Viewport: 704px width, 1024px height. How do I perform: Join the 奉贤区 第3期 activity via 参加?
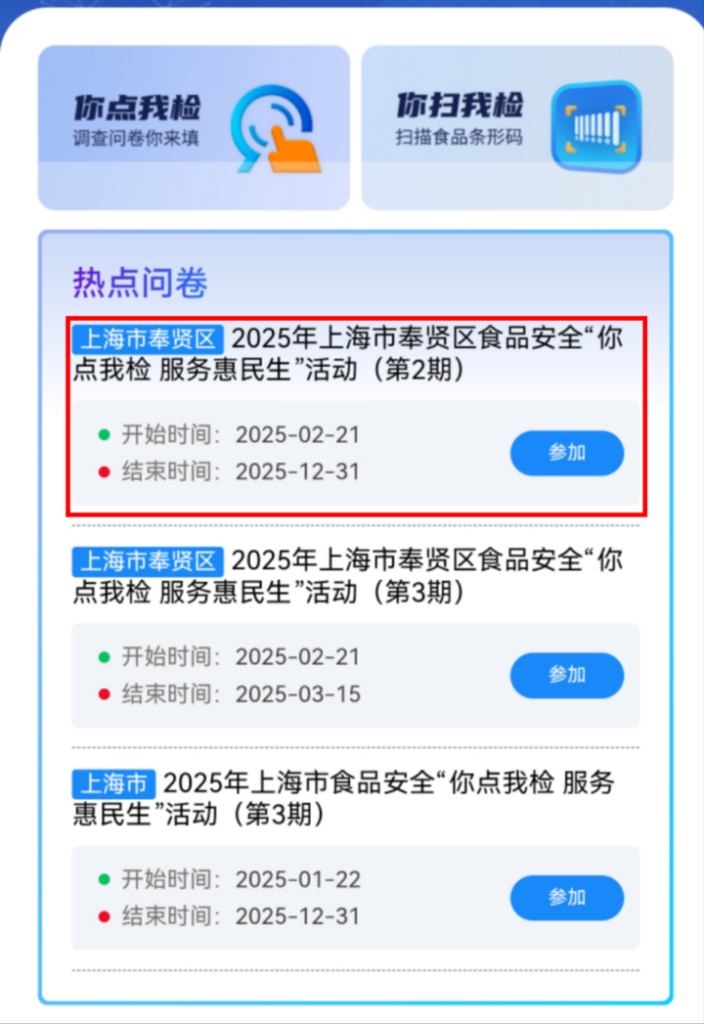(x=567, y=675)
